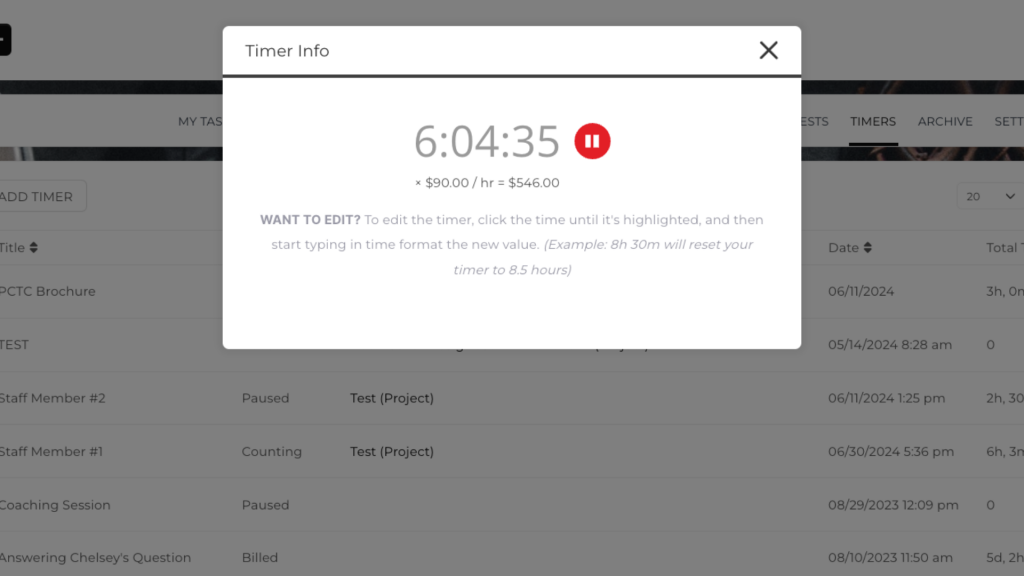Open the Staff Member #2 timer row
The image size is (1024, 576).
[x=52, y=398]
